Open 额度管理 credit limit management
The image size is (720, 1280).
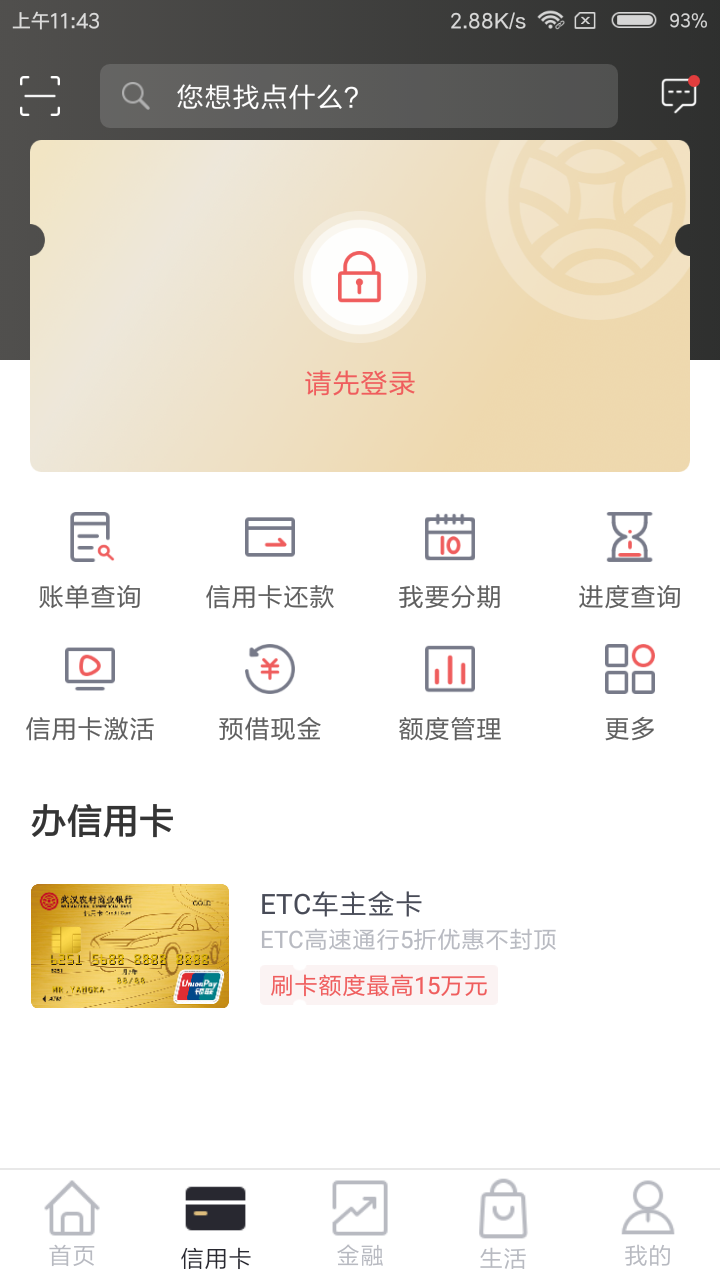pyautogui.click(x=450, y=690)
